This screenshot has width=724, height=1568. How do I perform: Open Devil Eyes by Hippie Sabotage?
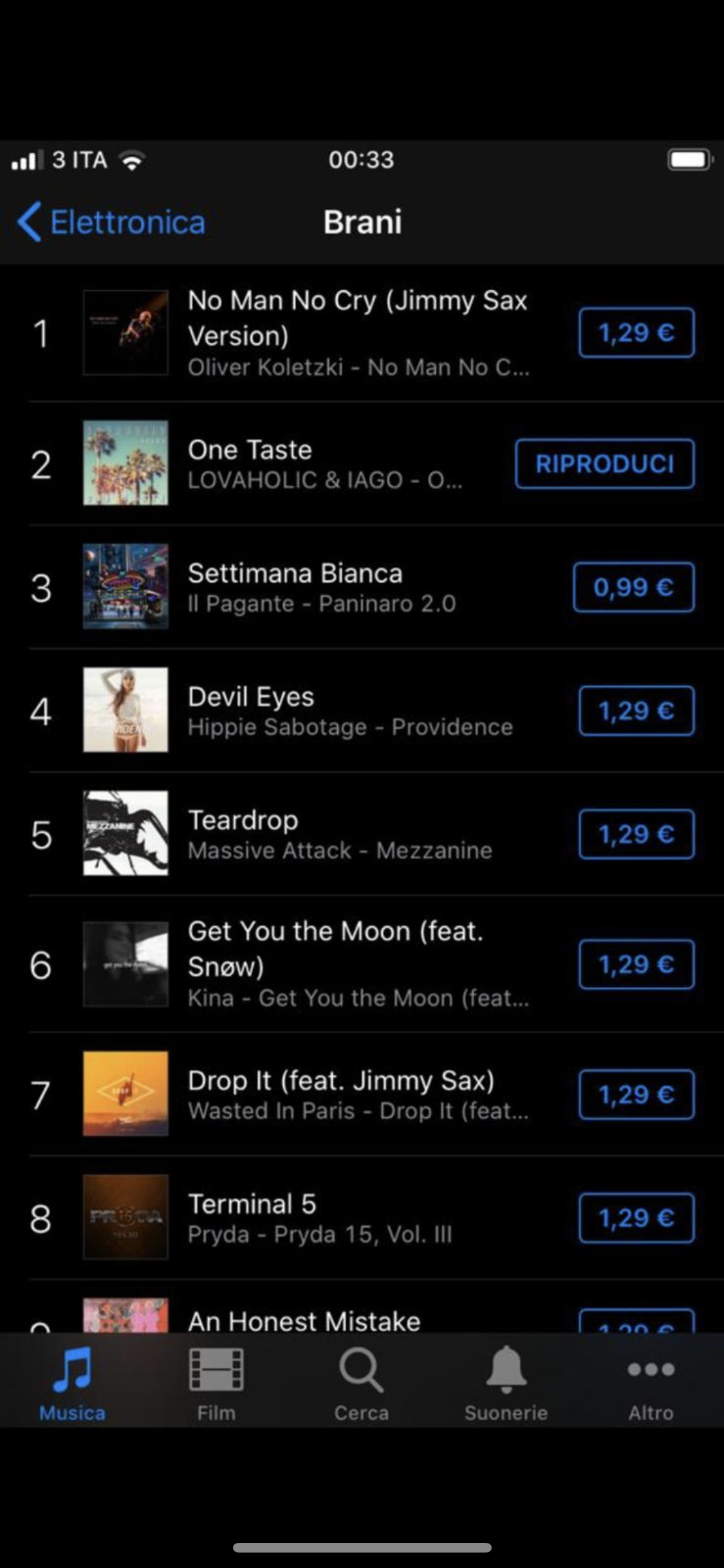tap(349, 711)
